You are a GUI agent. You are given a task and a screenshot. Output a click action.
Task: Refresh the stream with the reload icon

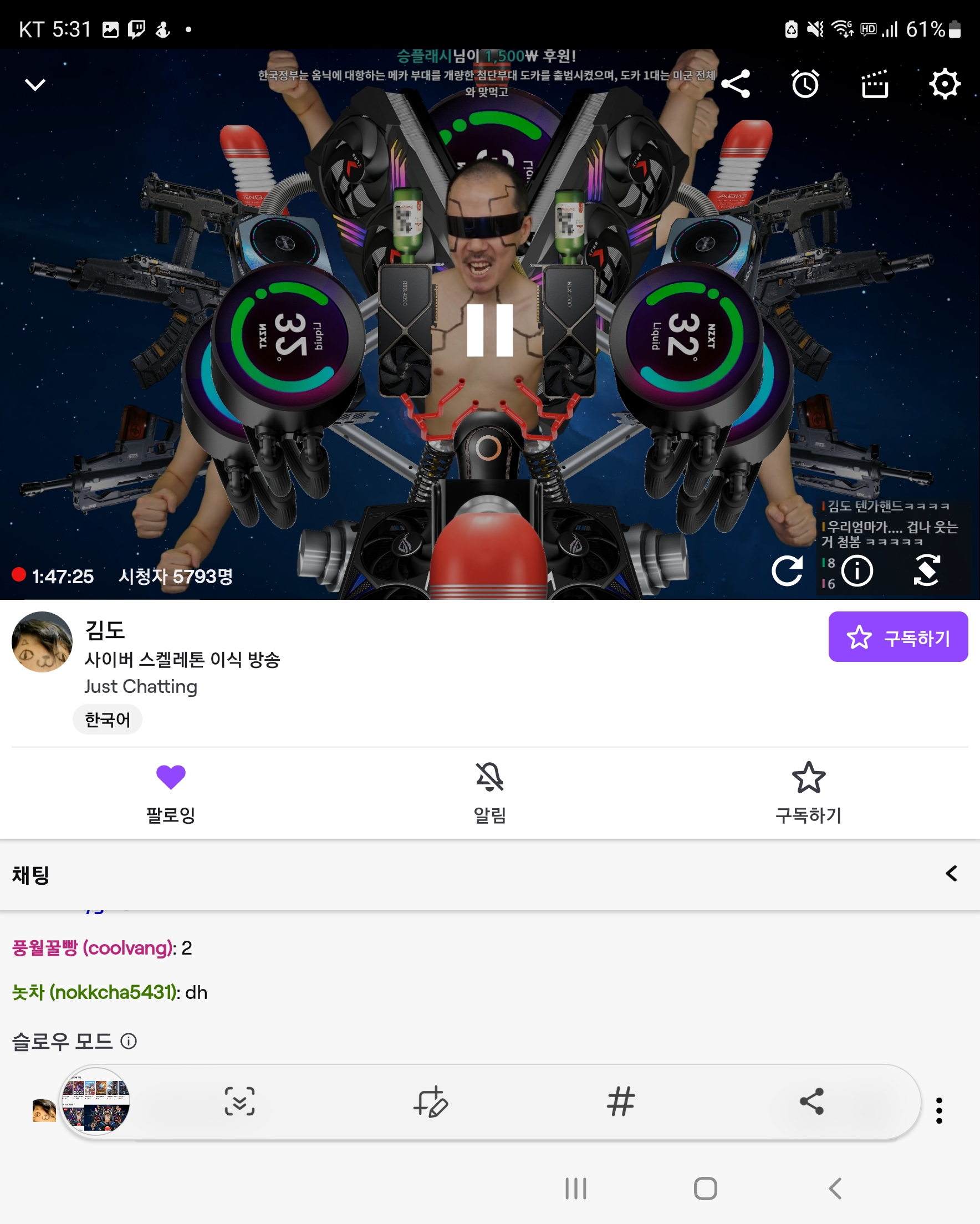(788, 570)
